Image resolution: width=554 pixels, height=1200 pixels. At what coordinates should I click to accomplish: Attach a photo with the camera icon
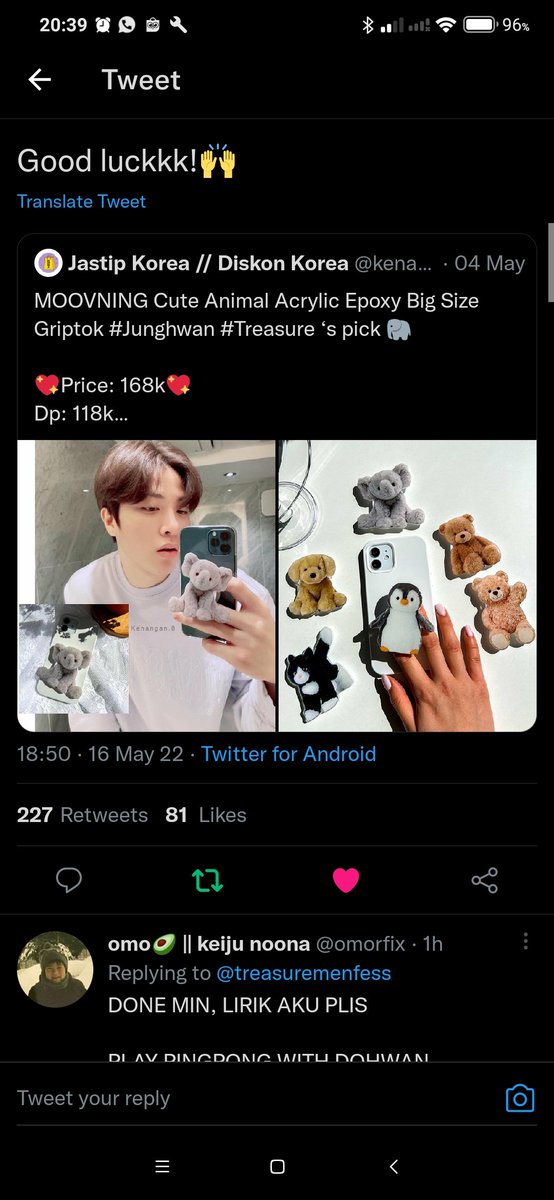click(x=520, y=1099)
